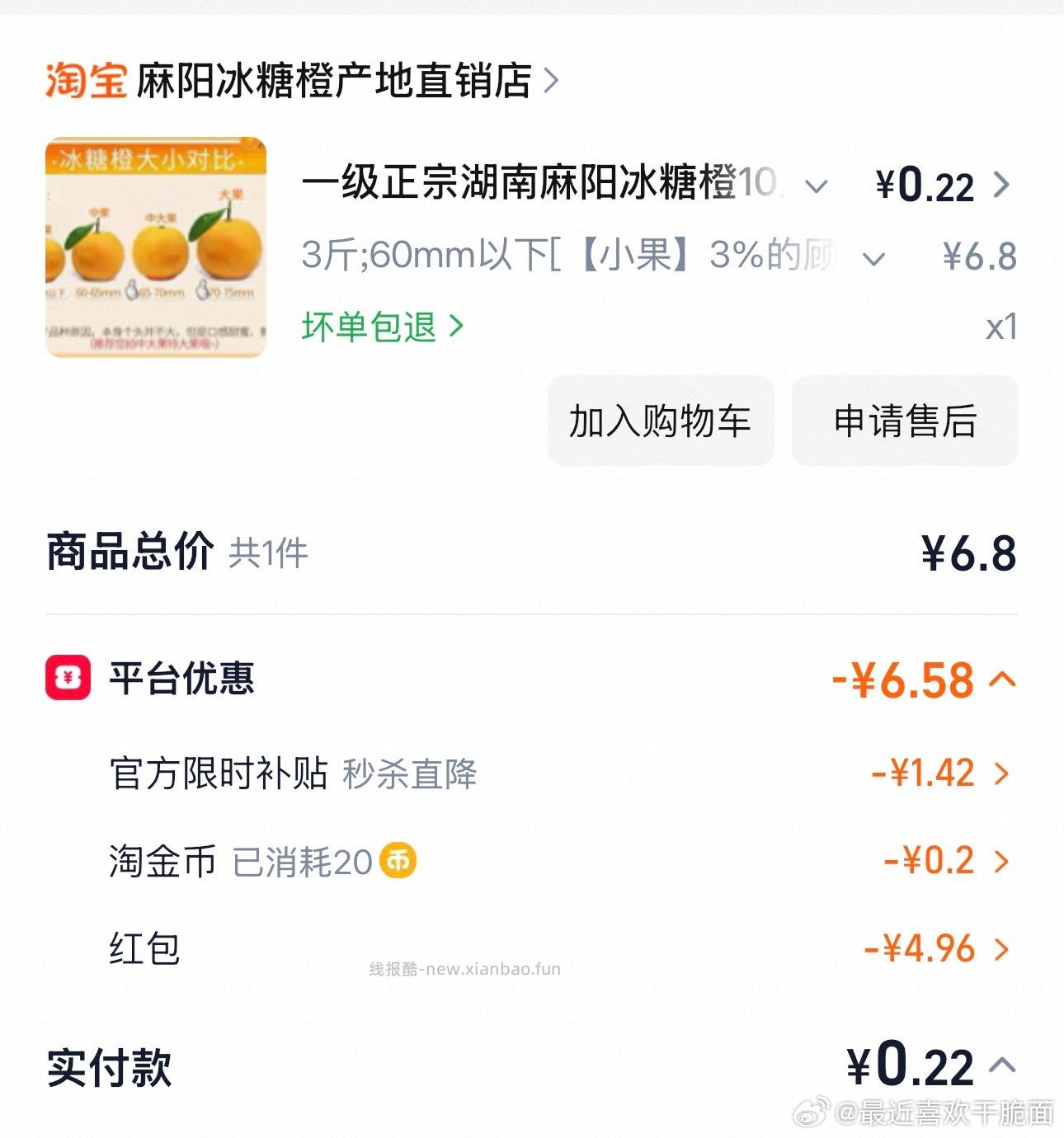Collapse the 平台优惠 discount details

coord(1002,679)
